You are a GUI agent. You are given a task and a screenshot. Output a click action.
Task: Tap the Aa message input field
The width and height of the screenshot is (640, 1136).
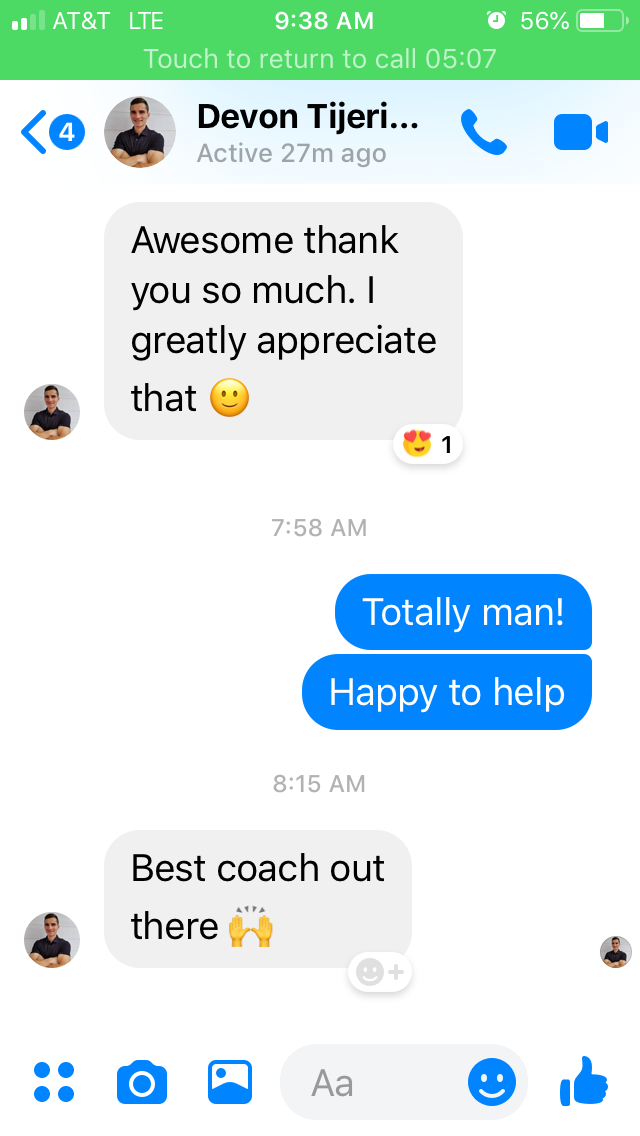pyautogui.click(x=370, y=1082)
